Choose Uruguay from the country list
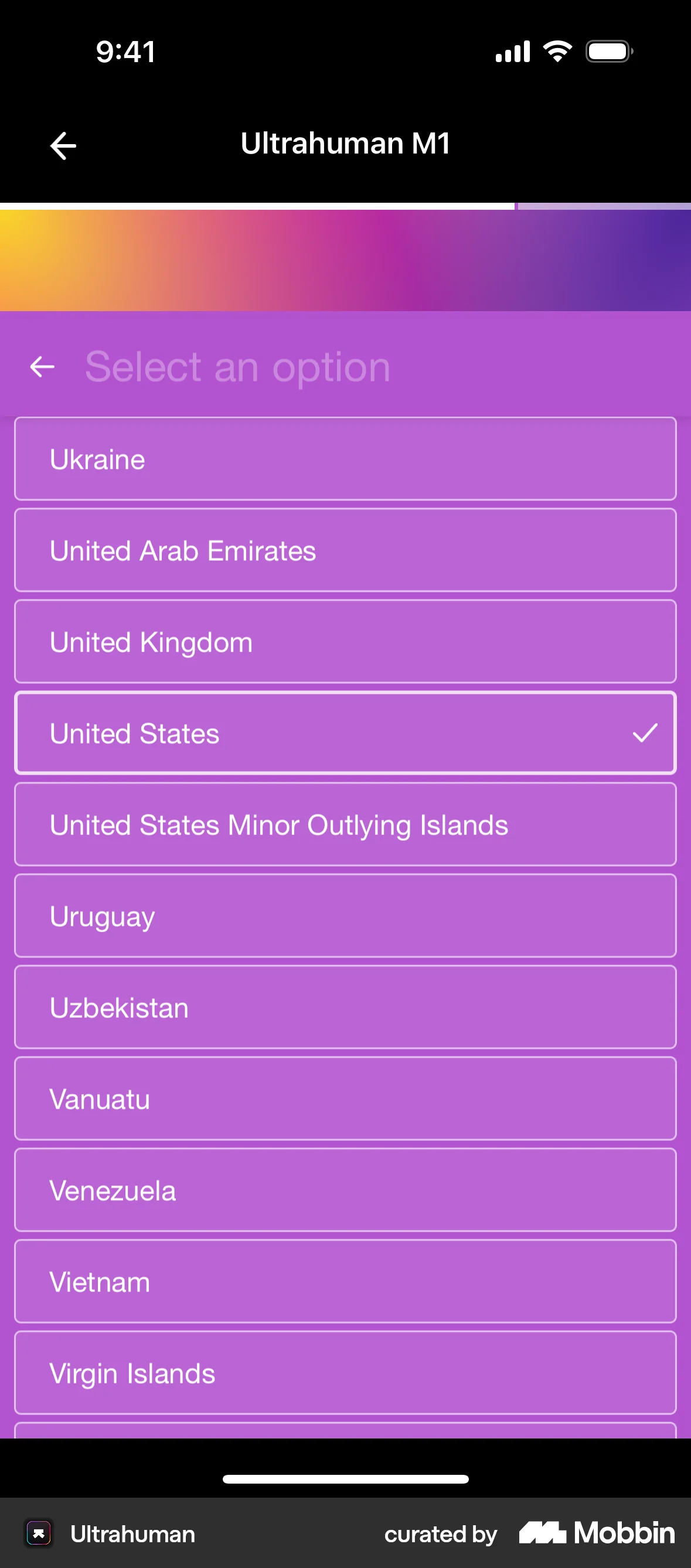This screenshot has width=691, height=1568. pyautogui.click(x=345, y=915)
